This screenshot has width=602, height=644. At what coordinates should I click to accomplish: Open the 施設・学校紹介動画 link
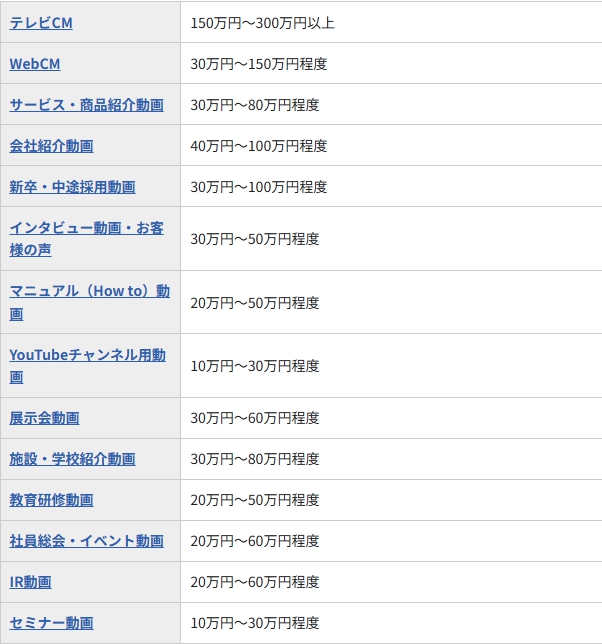click(x=72, y=459)
